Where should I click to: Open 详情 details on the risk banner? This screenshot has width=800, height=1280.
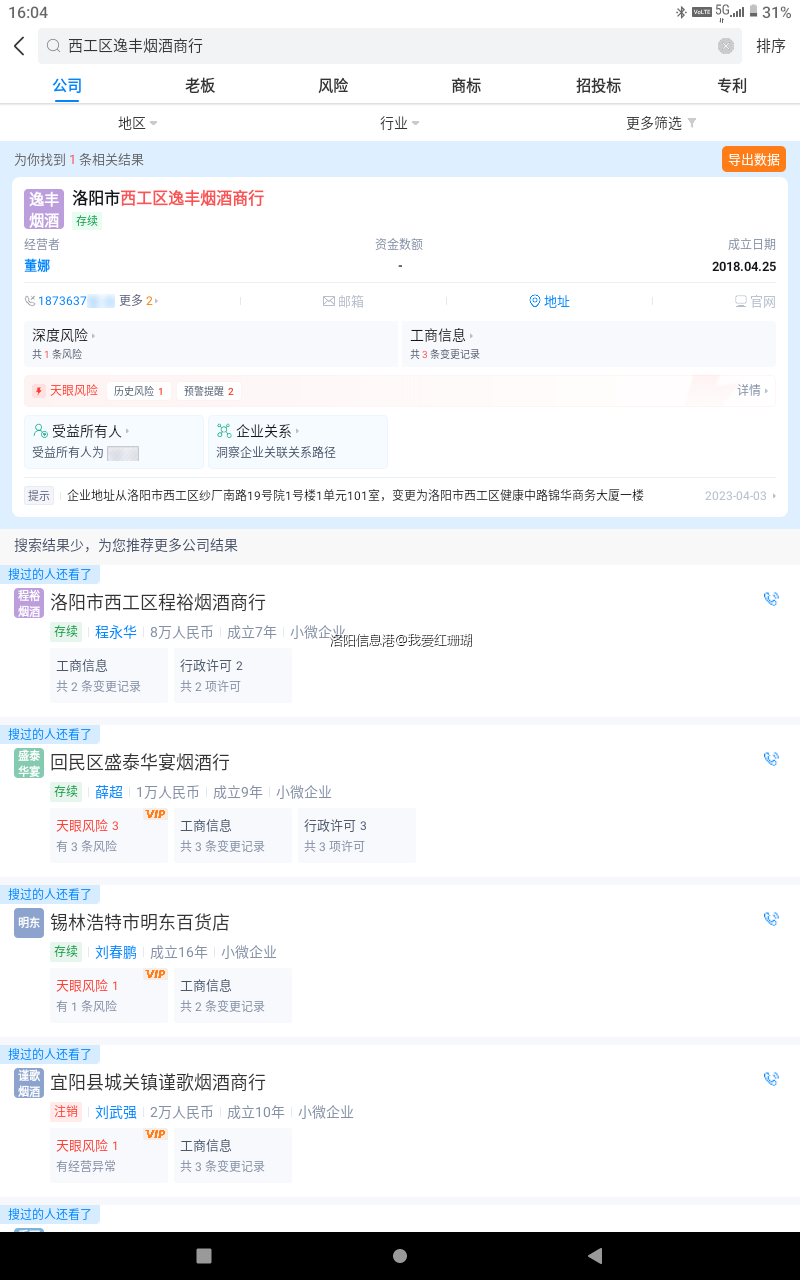pos(751,391)
